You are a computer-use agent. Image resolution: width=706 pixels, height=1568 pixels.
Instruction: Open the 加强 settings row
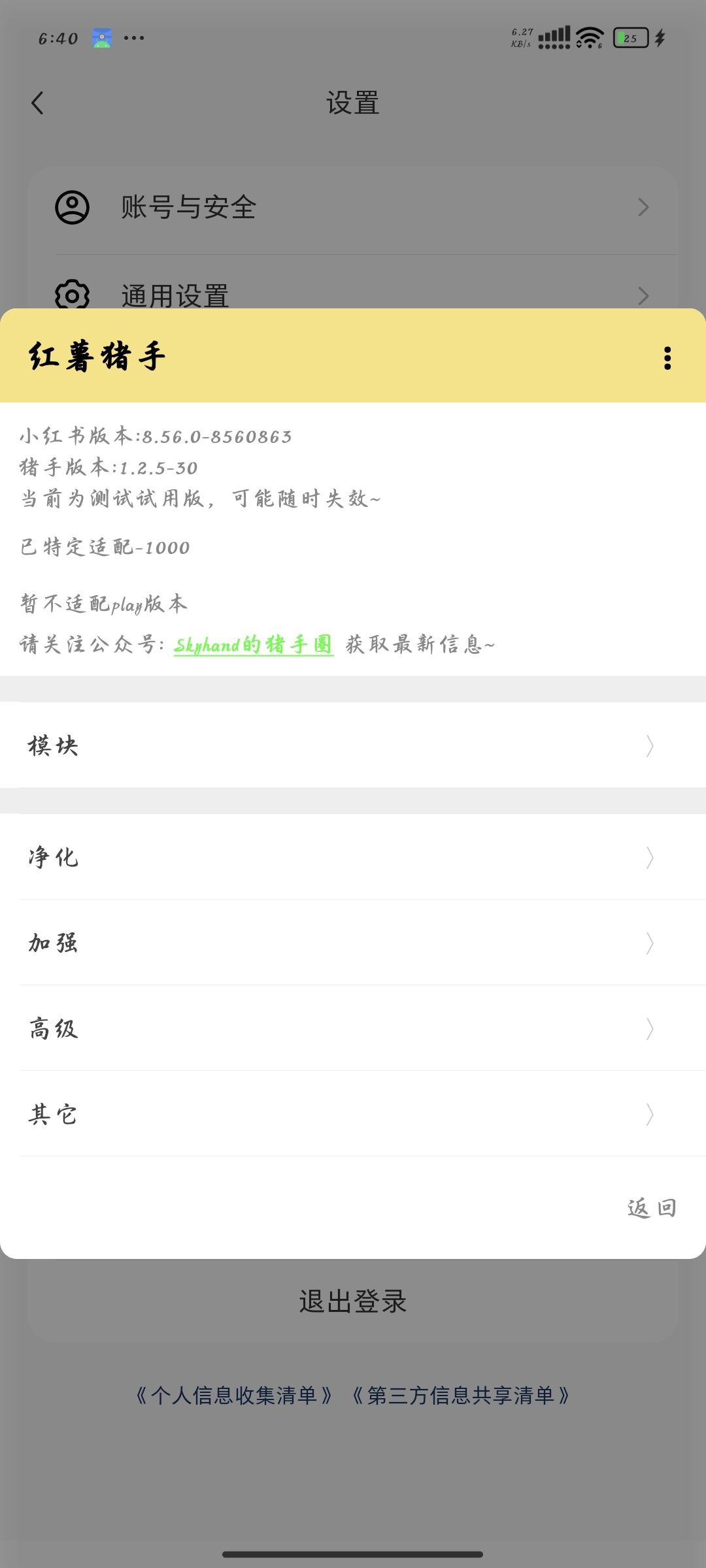point(353,943)
